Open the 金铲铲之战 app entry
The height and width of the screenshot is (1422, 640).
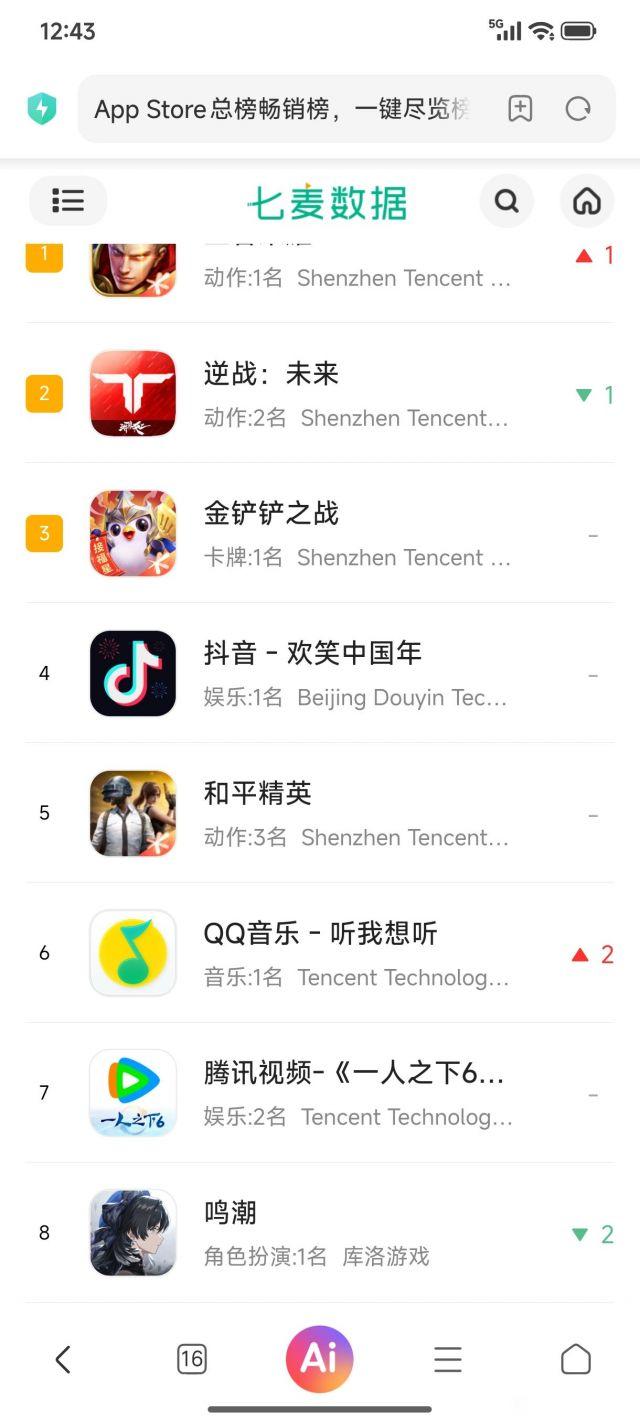[x=320, y=533]
